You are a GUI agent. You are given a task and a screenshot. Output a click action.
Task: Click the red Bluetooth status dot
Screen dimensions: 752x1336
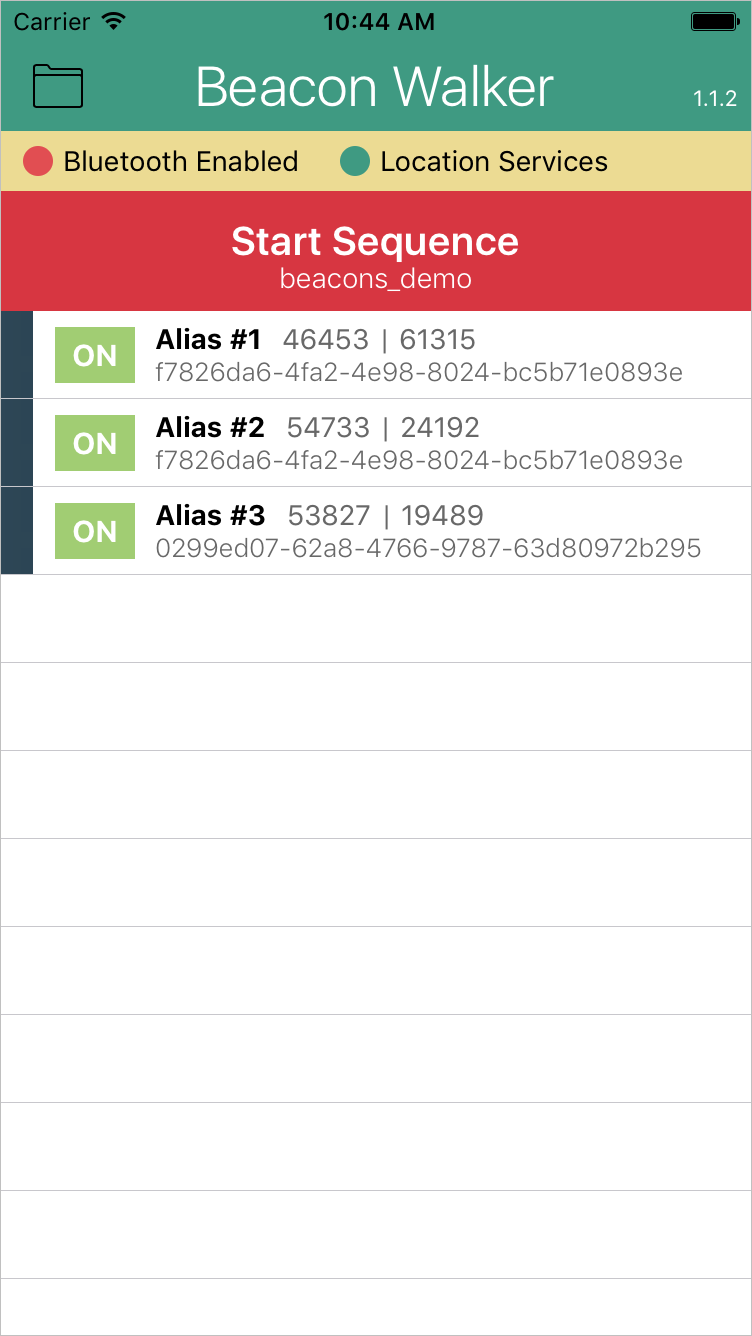(37, 160)
